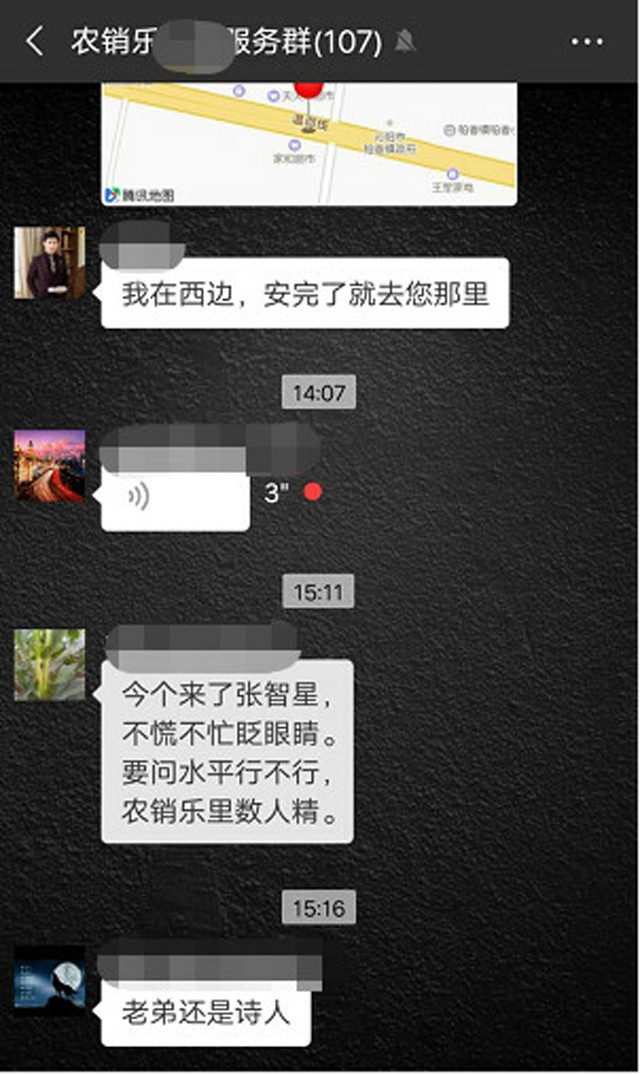Image resolution: width=640 pixels, height=1074 pixels.
Task: View the corn plant avatar profile
Action: [50, 664]
